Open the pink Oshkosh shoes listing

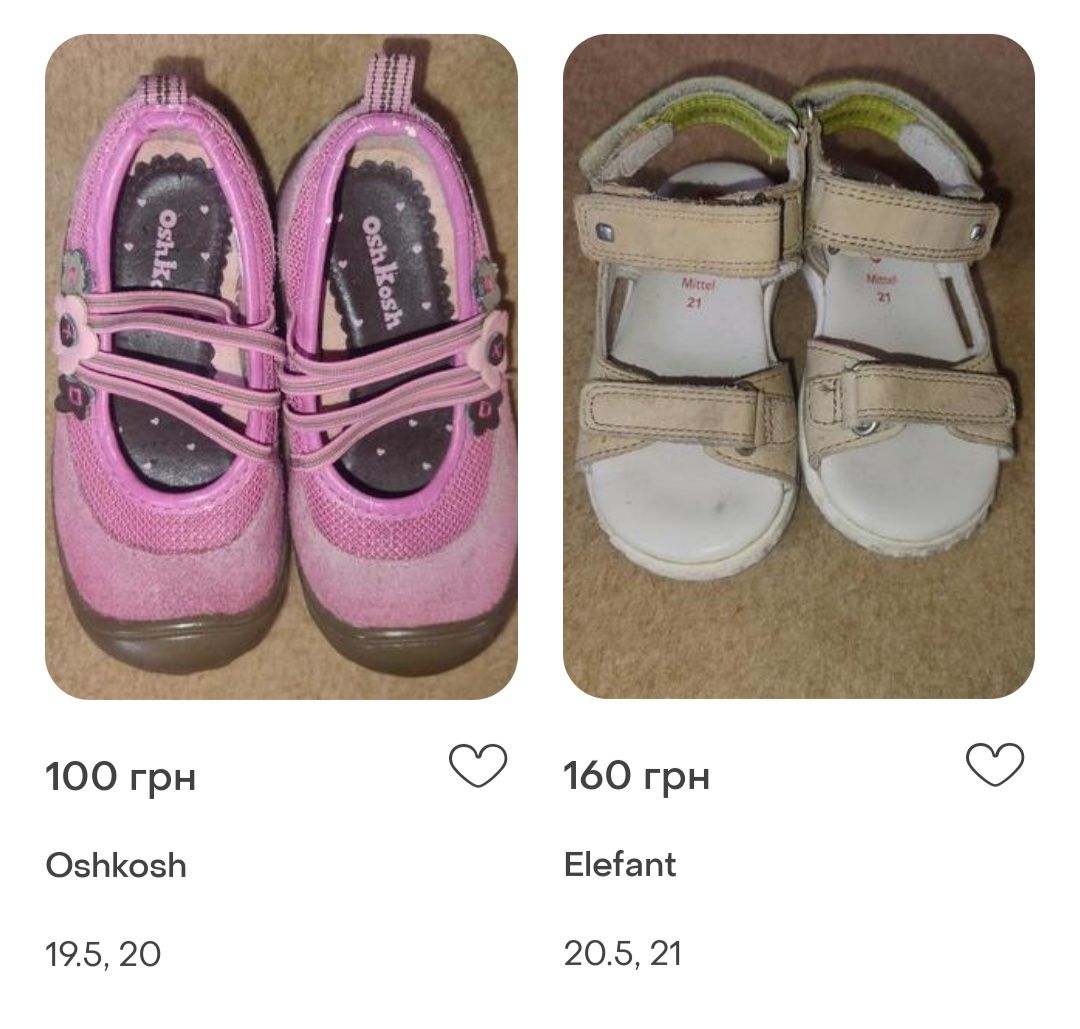pos(281,367)
